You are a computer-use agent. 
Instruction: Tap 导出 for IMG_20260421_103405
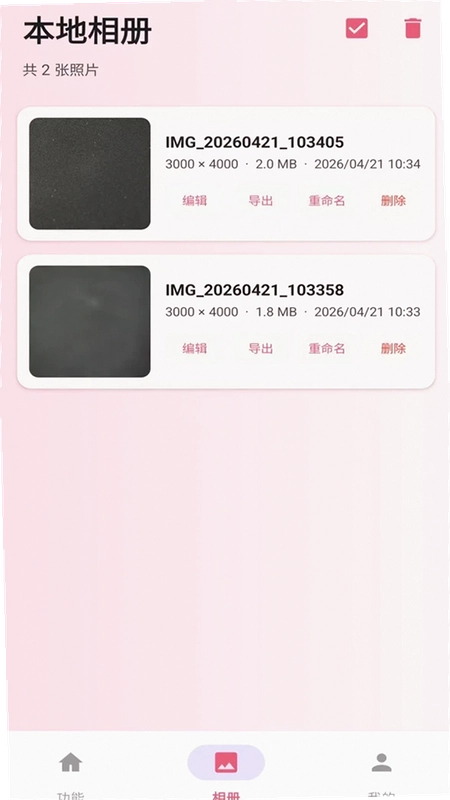click(261, 201)
